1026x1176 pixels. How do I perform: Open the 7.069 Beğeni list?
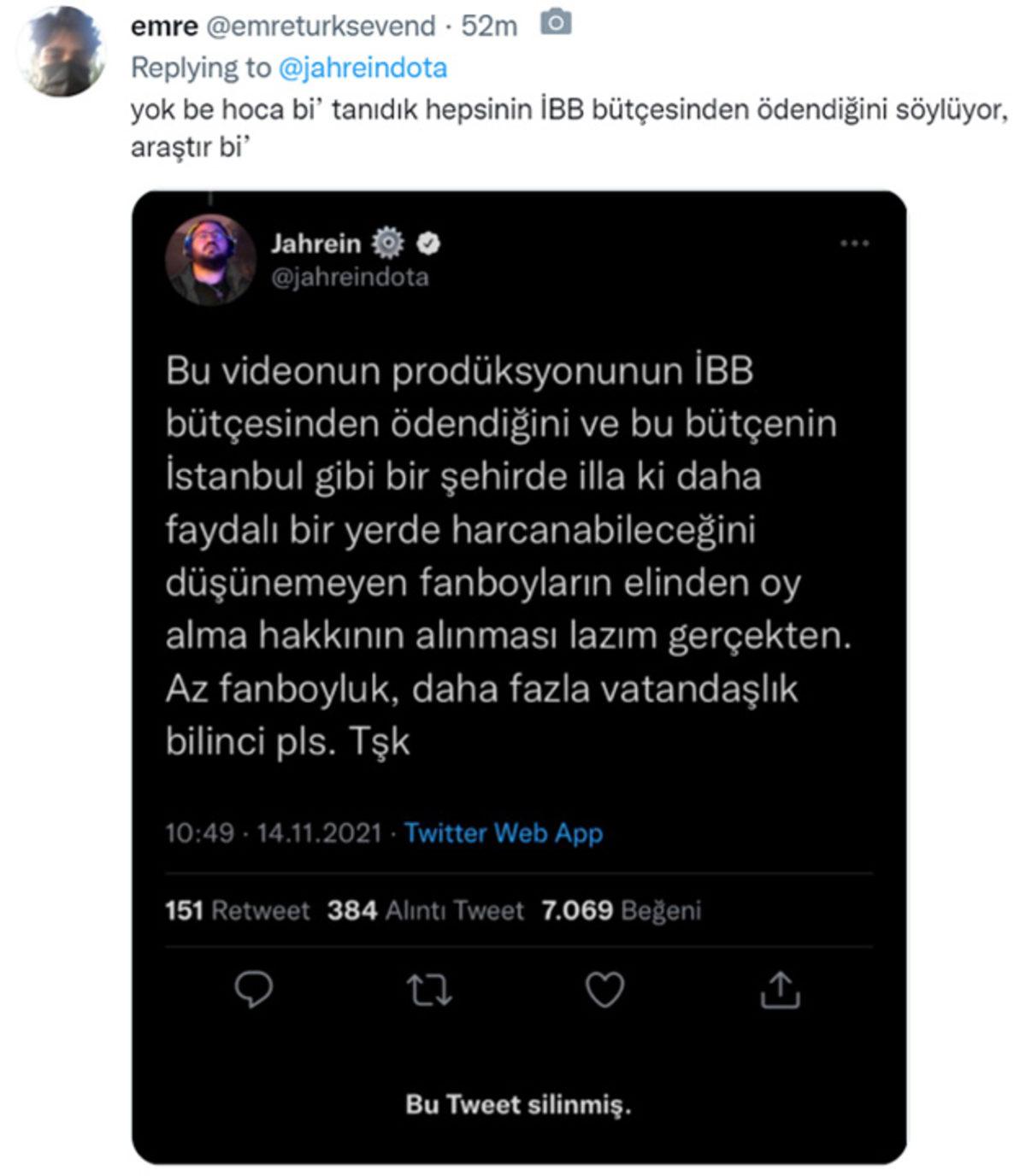pyautogui.click(x=622, y=910)
